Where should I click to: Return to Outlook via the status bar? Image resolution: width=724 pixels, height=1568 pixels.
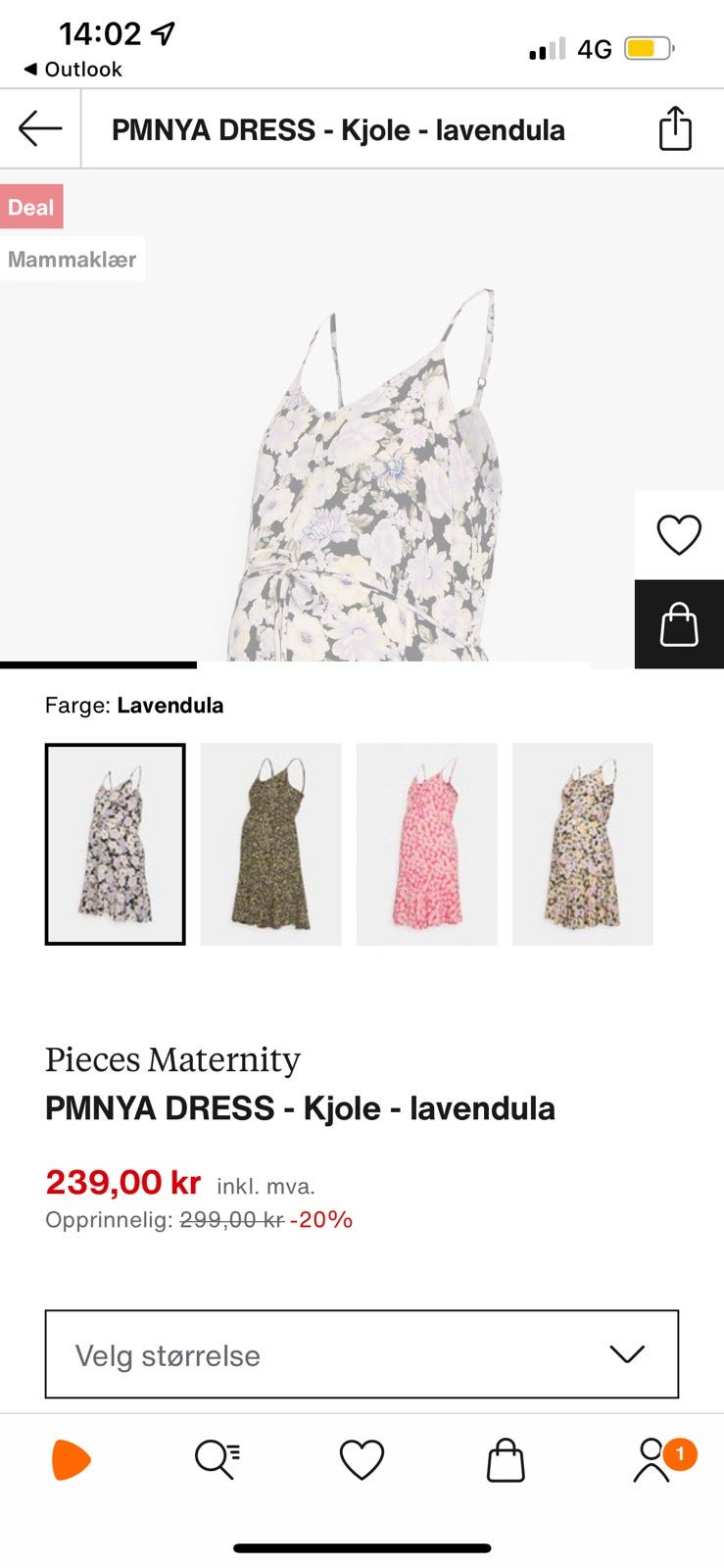pyautogui.click(x=72, y=70)
